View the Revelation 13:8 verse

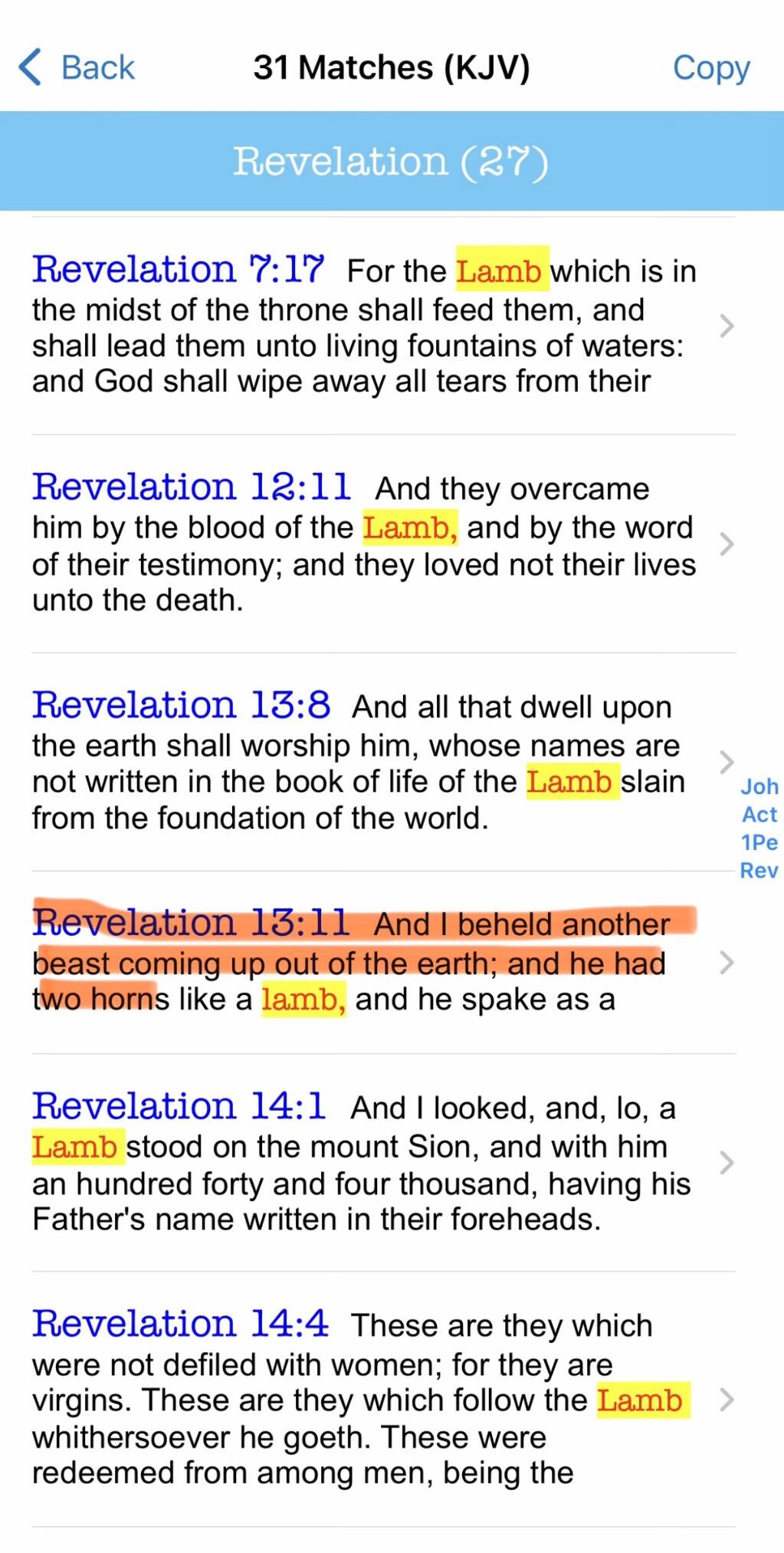tap(383, 761)
